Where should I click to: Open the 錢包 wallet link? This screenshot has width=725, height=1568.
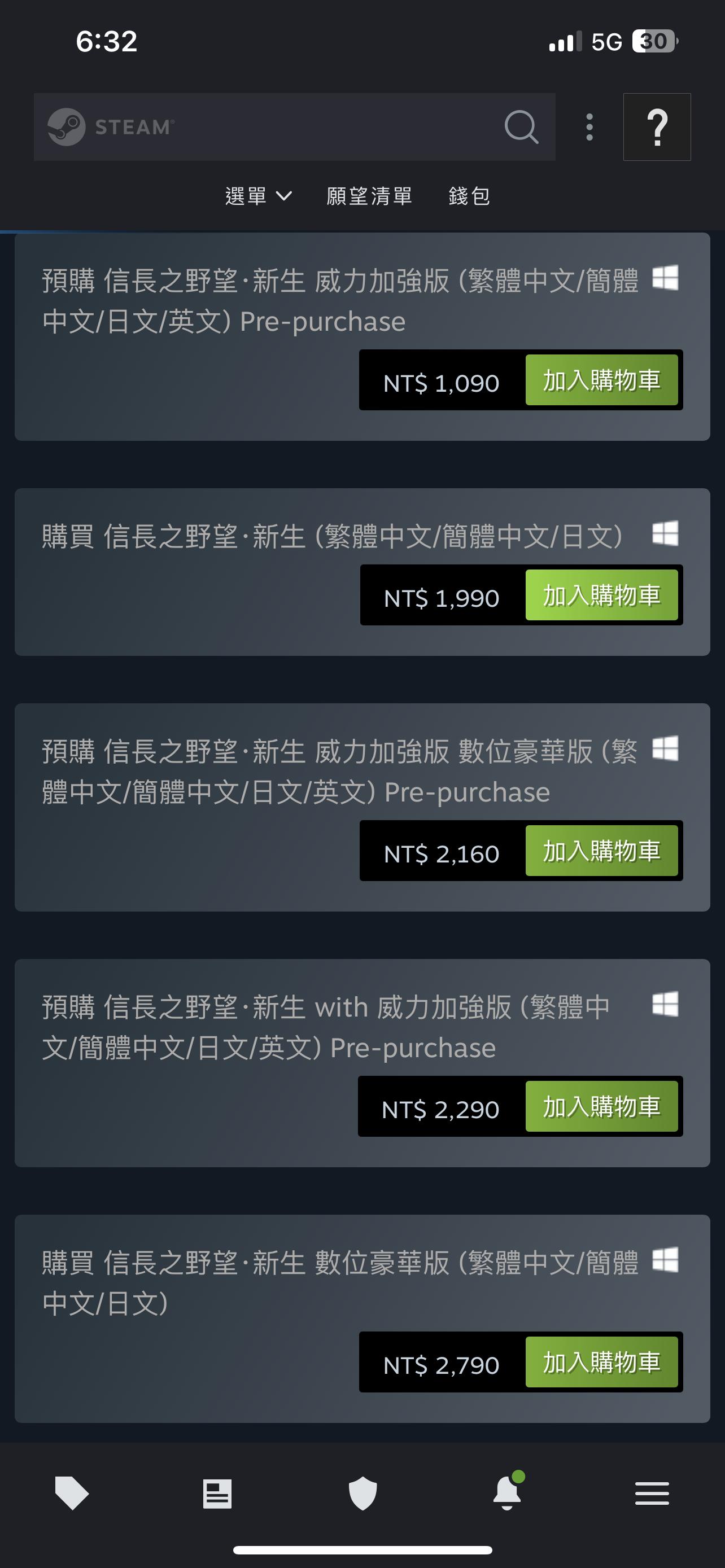[469, 196]
